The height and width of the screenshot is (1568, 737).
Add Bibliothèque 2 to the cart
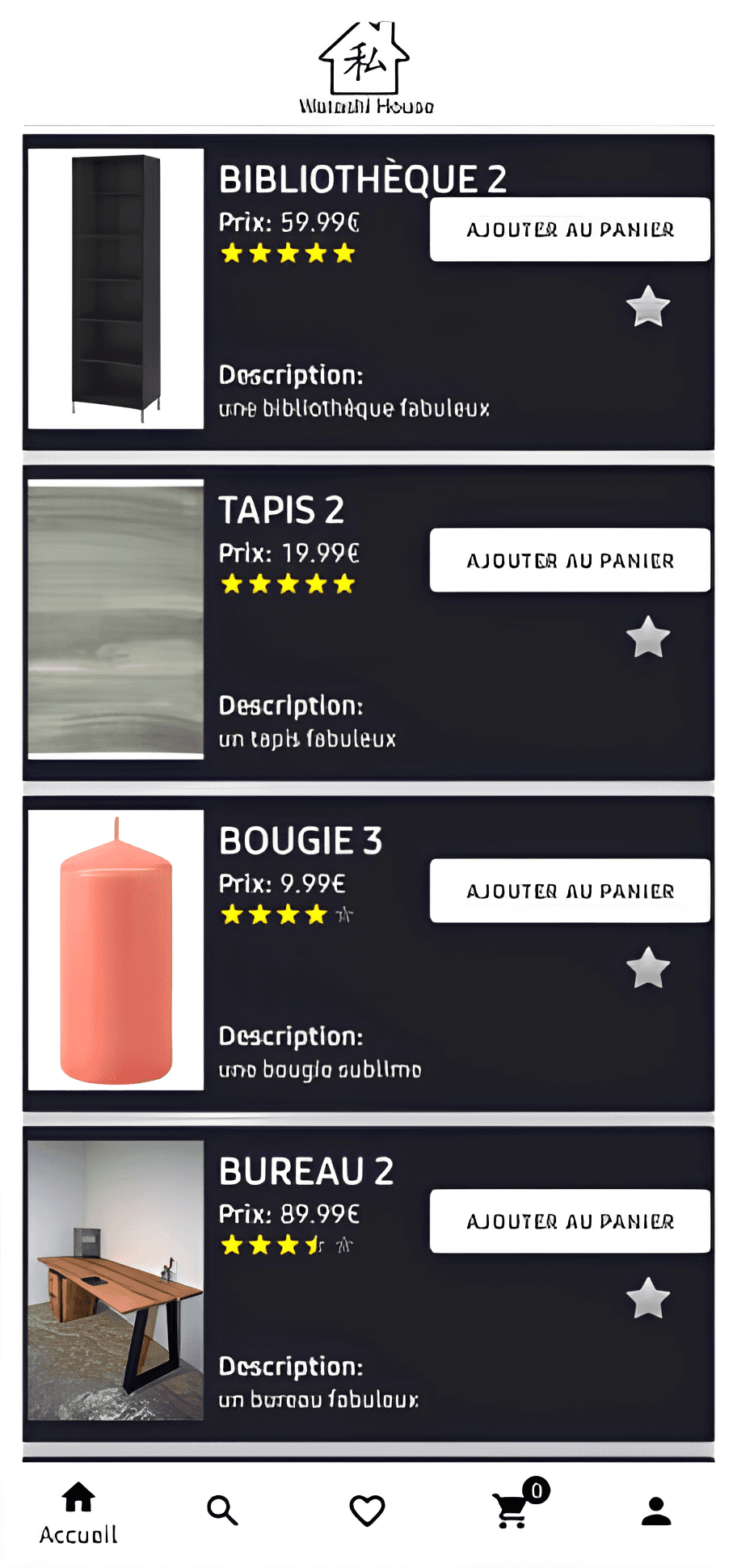570,230
